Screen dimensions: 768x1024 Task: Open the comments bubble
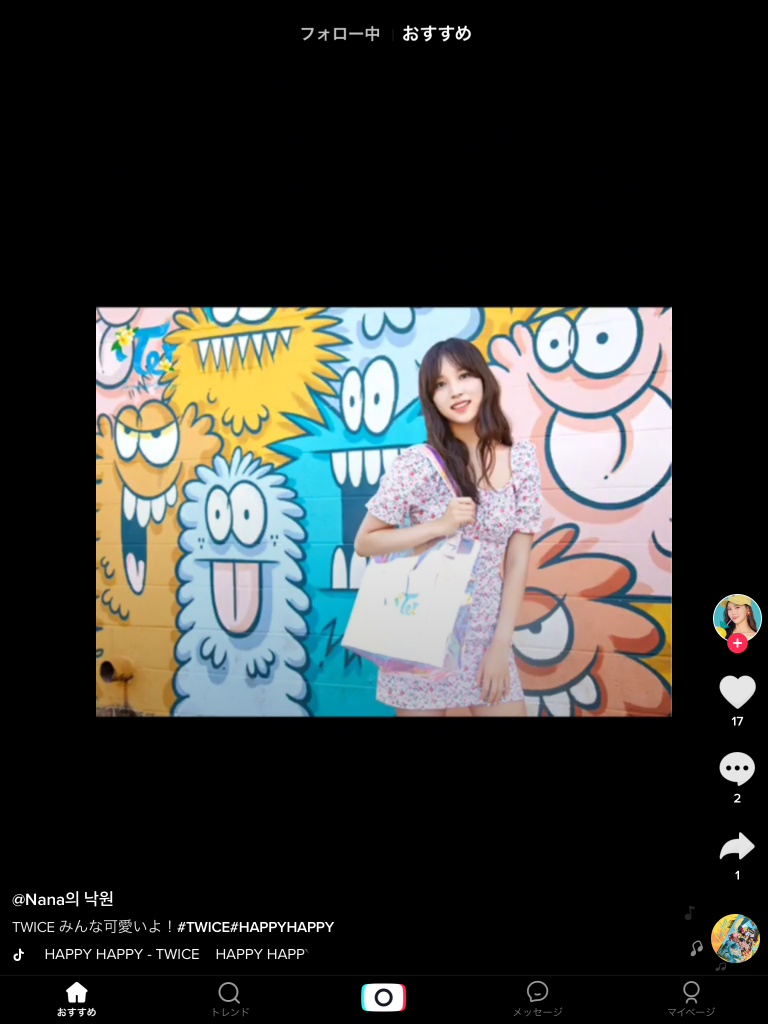[737, 769]
